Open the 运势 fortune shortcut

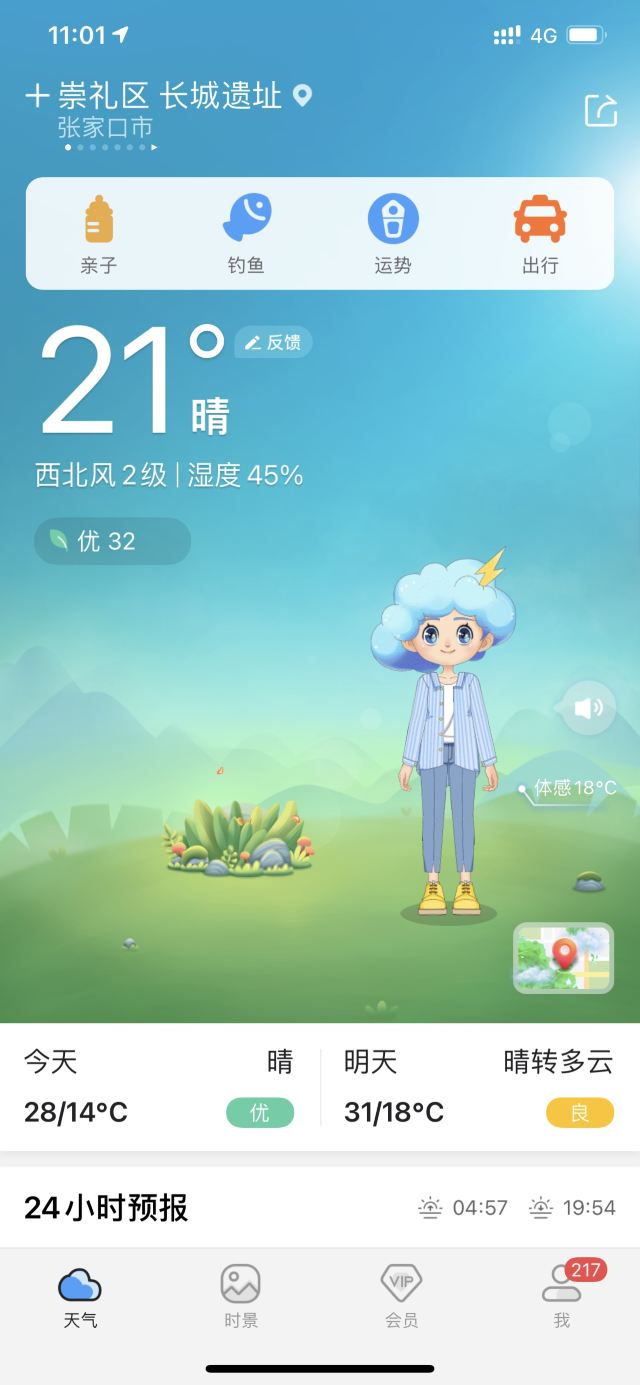[393, 234]
